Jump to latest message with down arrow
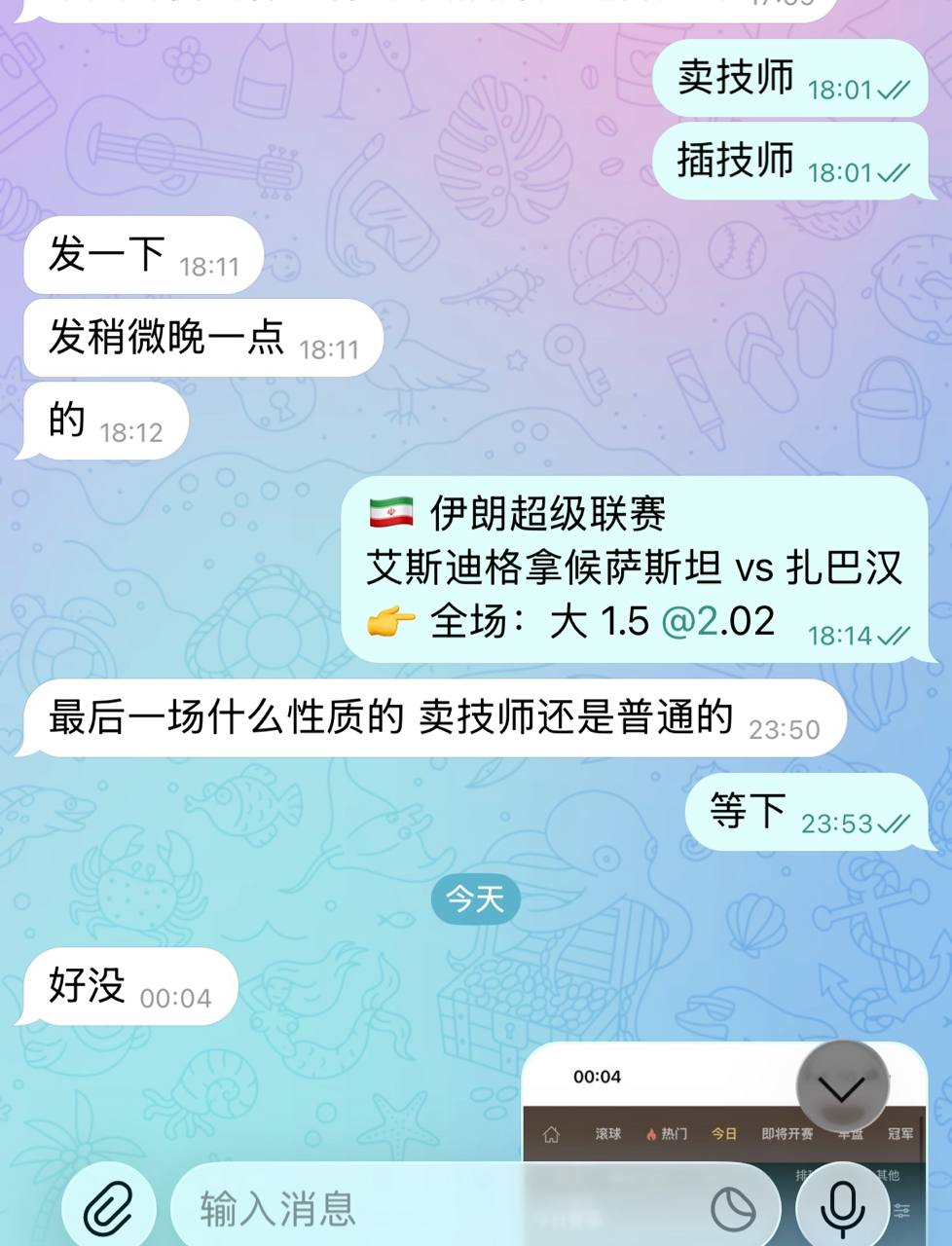The width and height of the screenshot is (952, 1246). tap(842, 1086)
